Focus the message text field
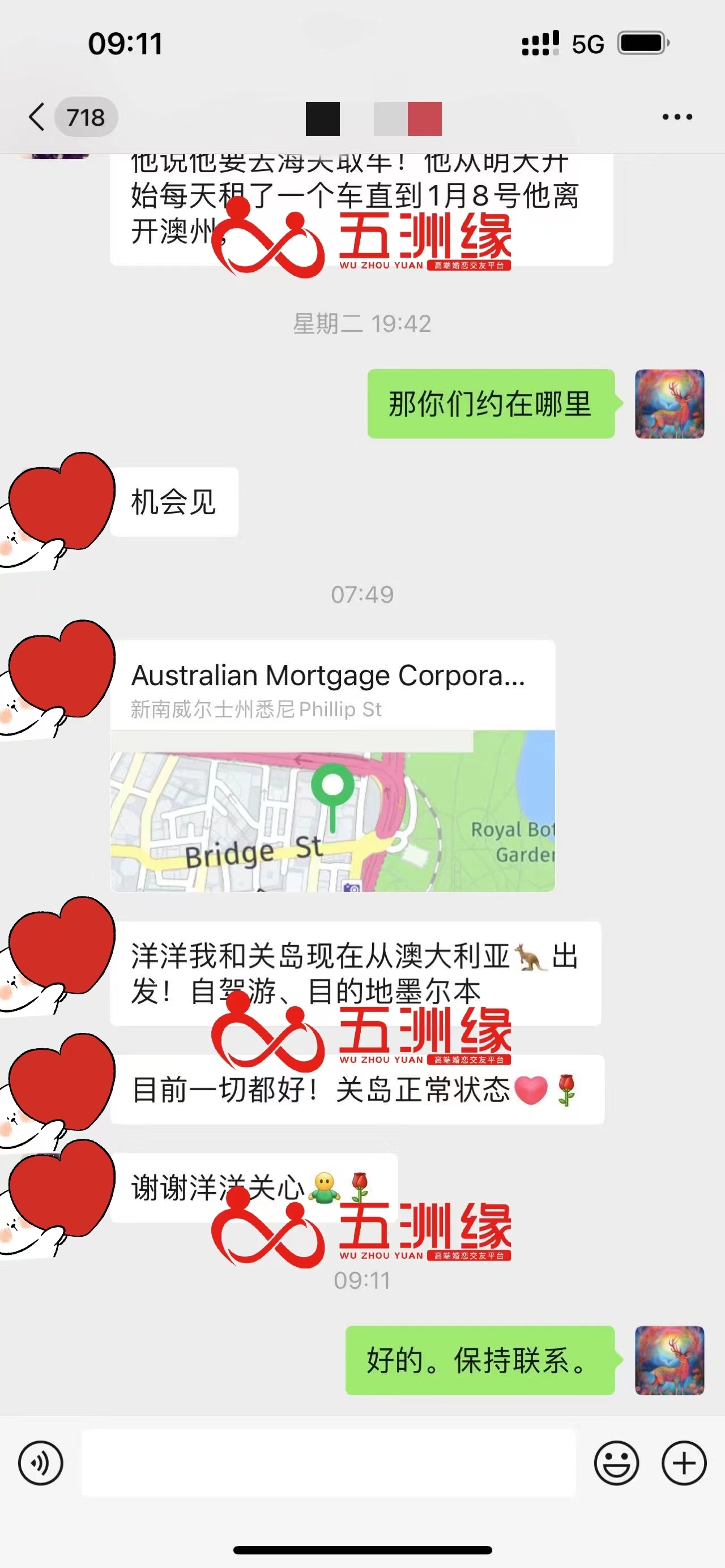This screenshot has width=725, height=1568. point(329,1463)
